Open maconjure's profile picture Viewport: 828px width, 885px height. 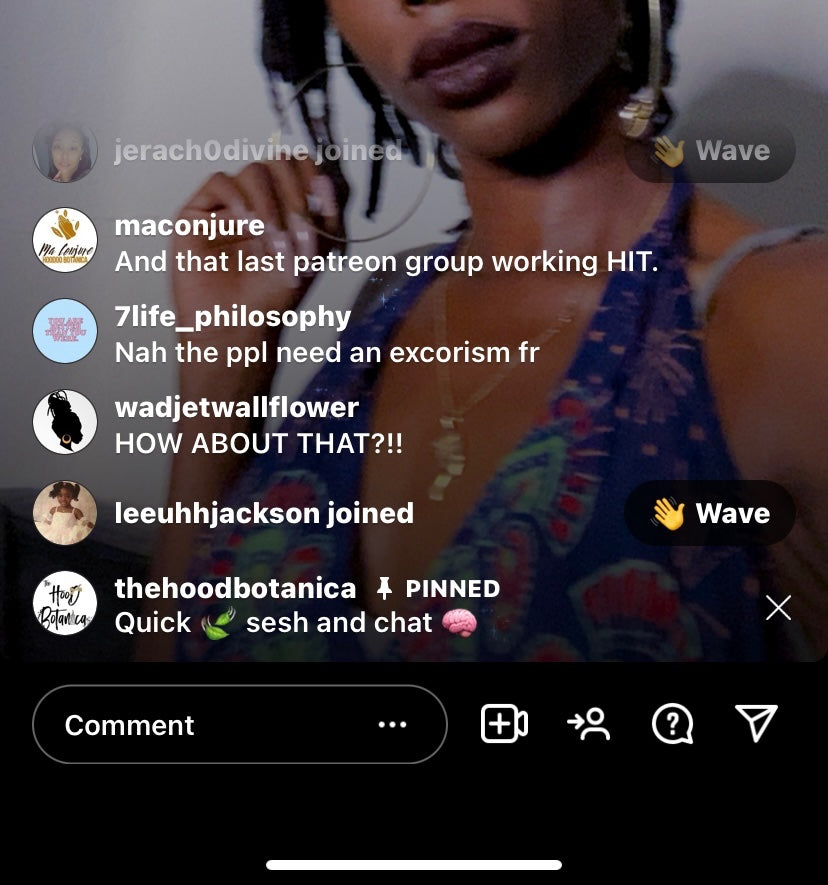tap(65, 240)
